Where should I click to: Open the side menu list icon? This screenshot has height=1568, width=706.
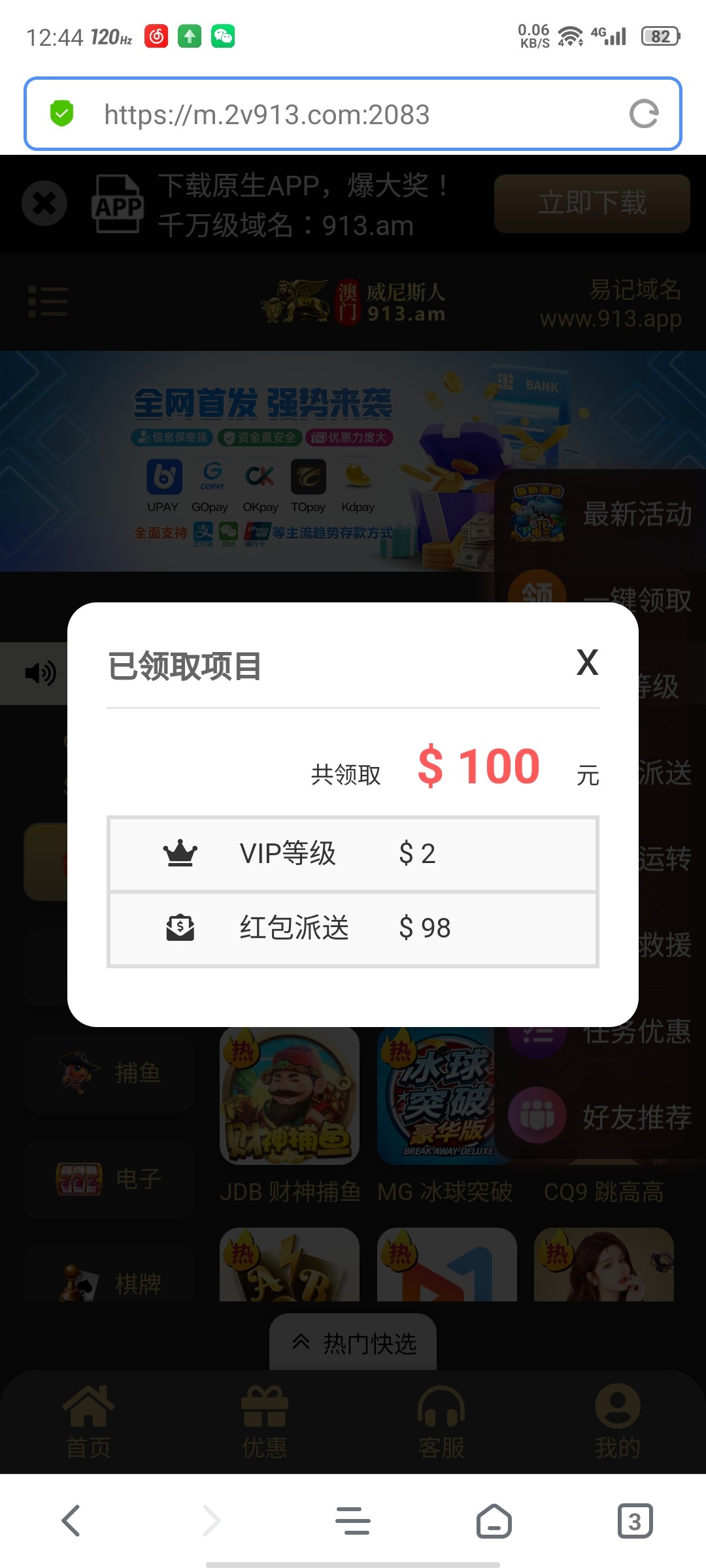coord(48,302)
